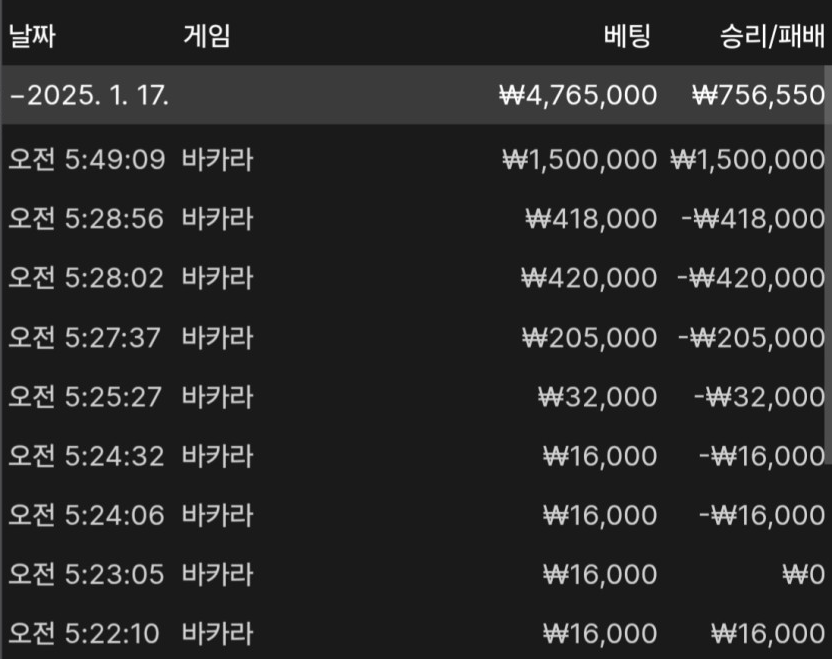833x659 pixels.
Task: Collapse the 2025. 1. 17. date group
Action: click(x=90, y=96)
